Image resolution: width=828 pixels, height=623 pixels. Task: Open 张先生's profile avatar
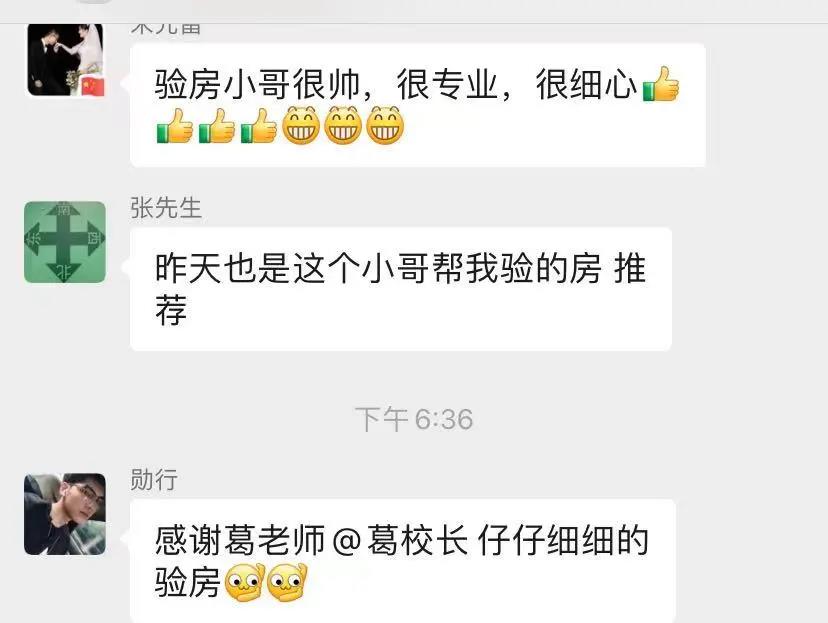point(65,242)
